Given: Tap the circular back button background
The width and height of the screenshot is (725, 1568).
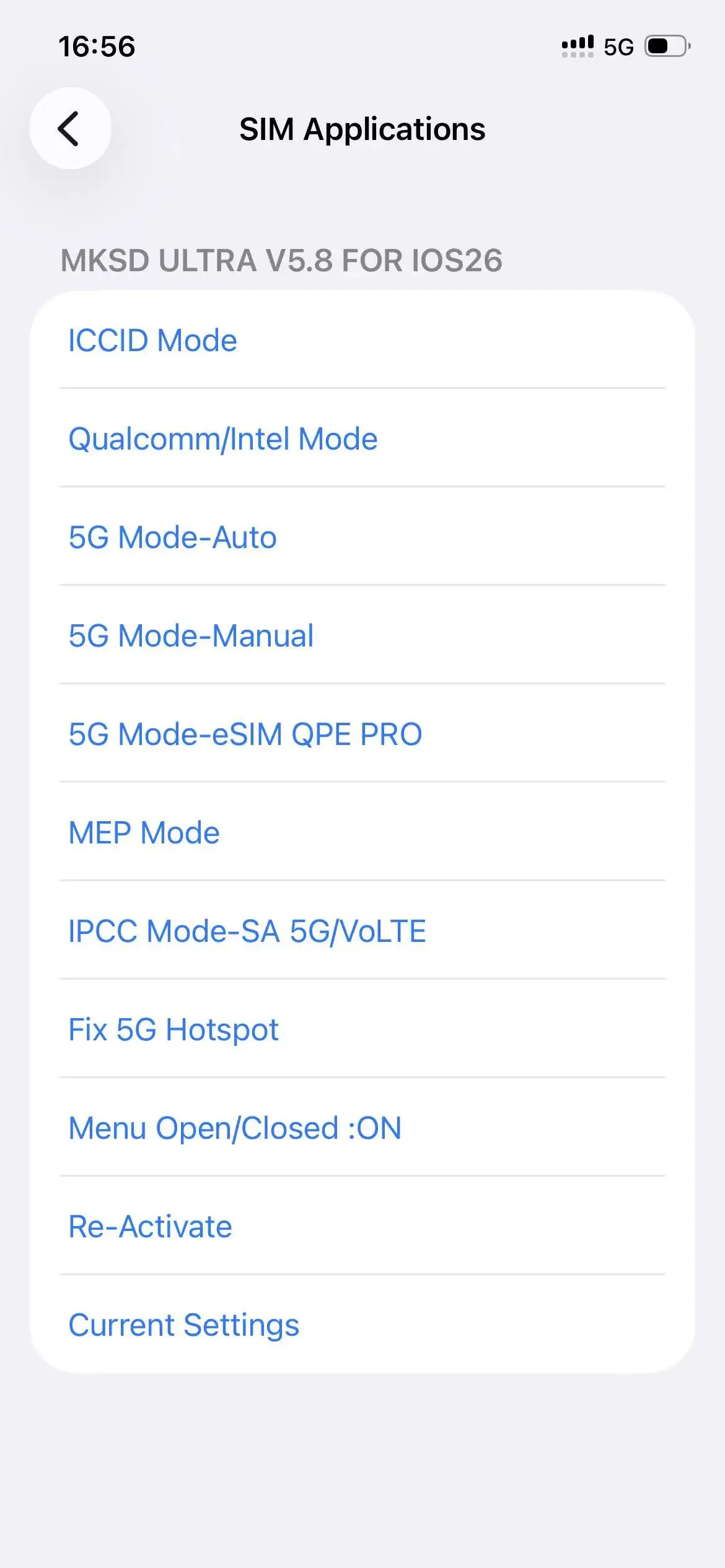Looking at the screenshot, I should pyautogui.click(x=70, y=129).
